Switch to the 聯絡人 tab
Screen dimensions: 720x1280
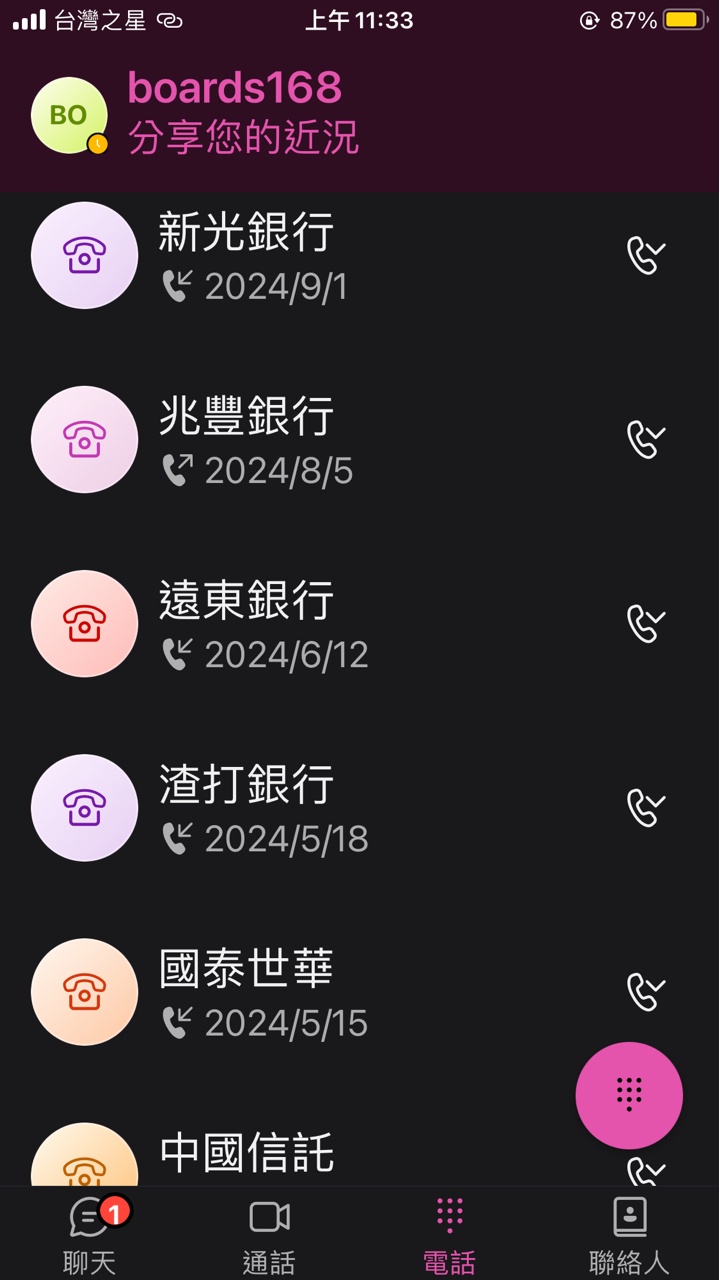point(629,1234)
